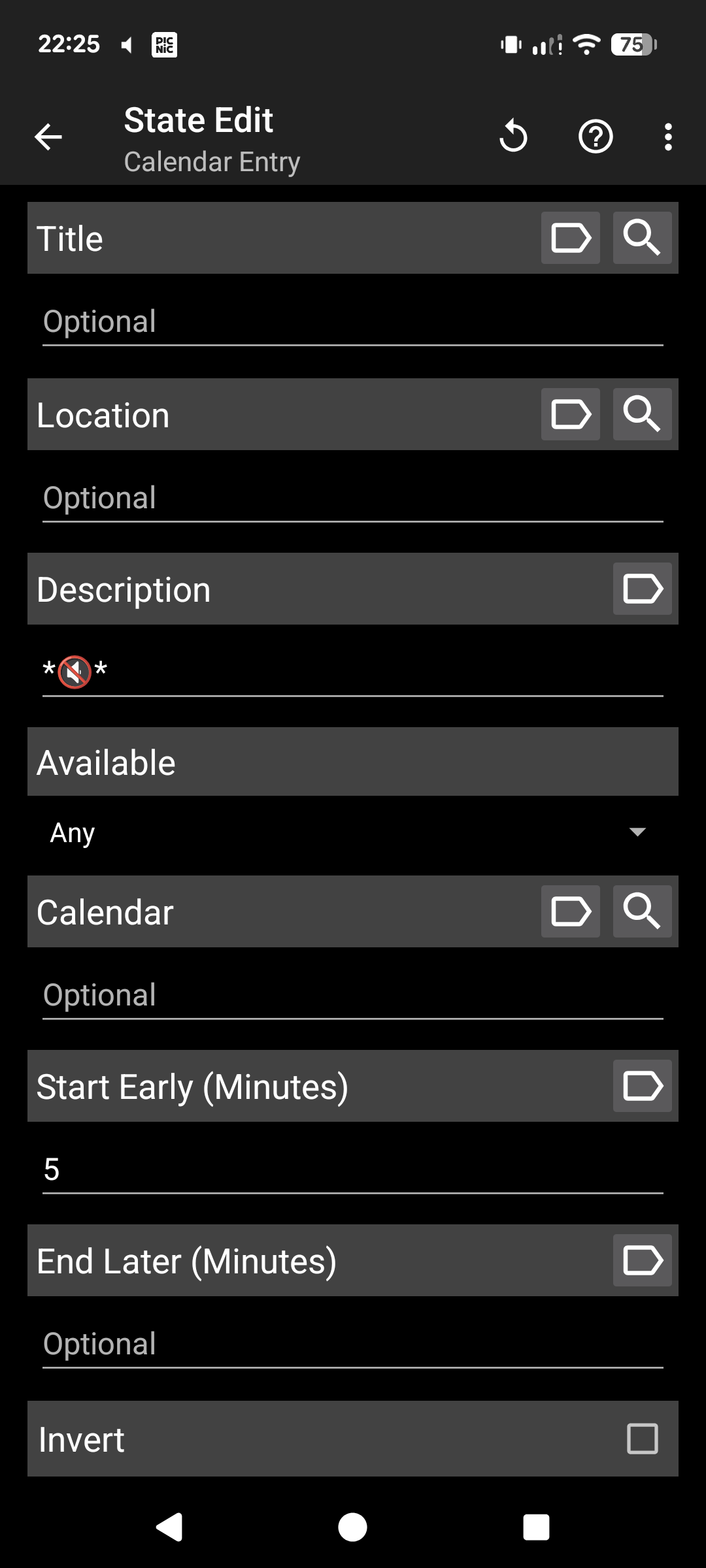The width and height of the screenshot is (706, 1568).
Task: Tap the search icon for Title
Action: (642, 238)
